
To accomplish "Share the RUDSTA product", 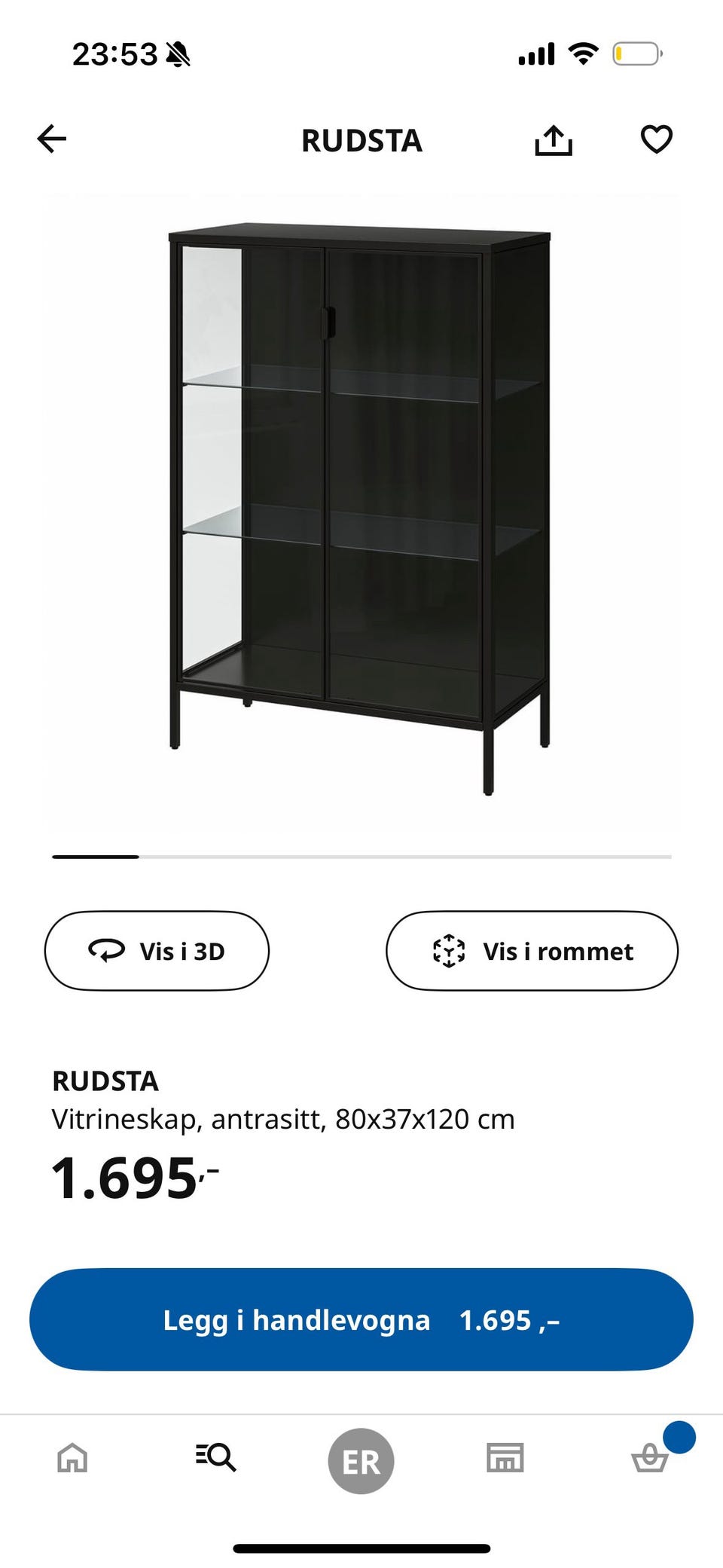I will click(x=554, y=139).
